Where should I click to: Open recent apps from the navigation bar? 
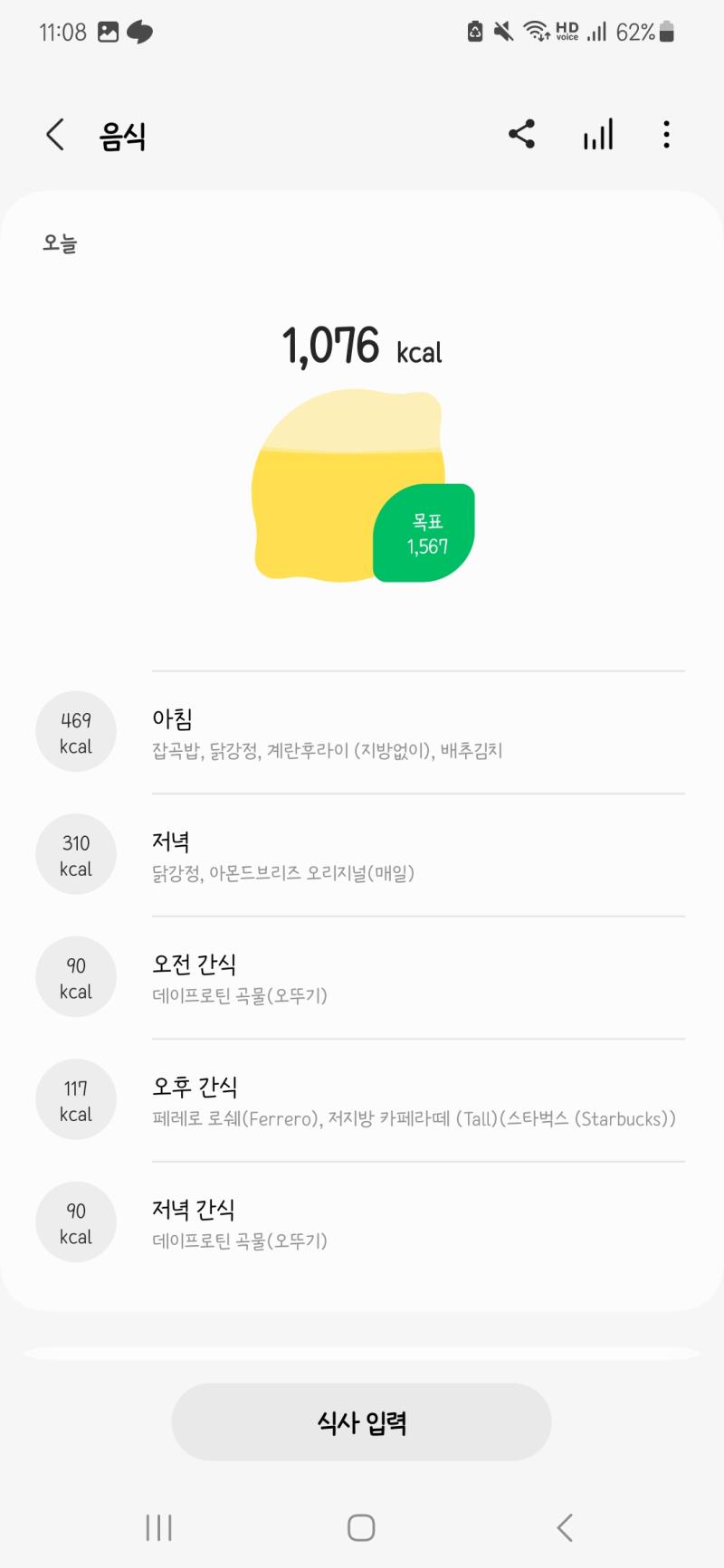pos(159,1528)
